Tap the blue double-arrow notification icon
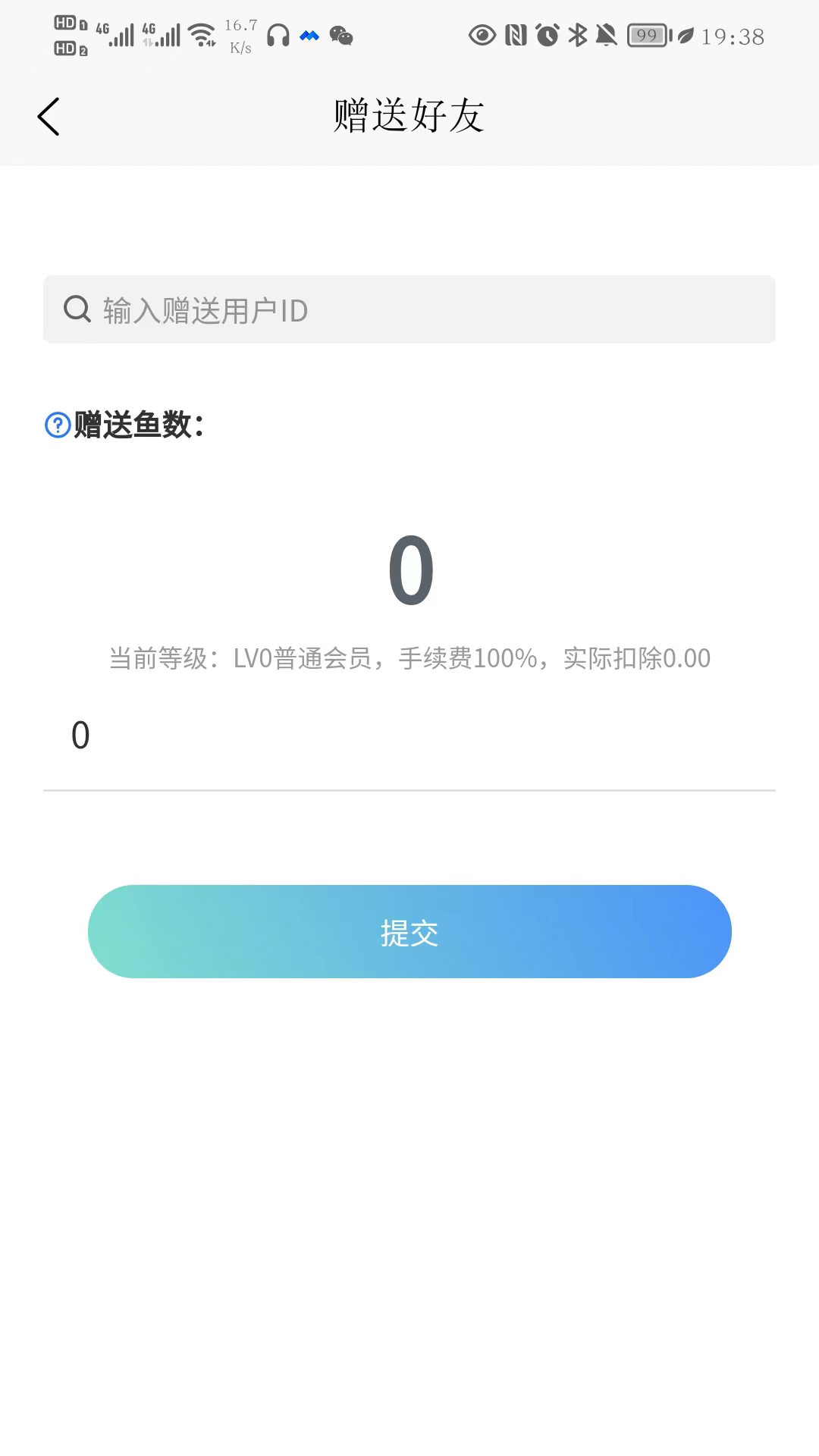This screenshot has height=1456, width=819. [x=309, y=35]
